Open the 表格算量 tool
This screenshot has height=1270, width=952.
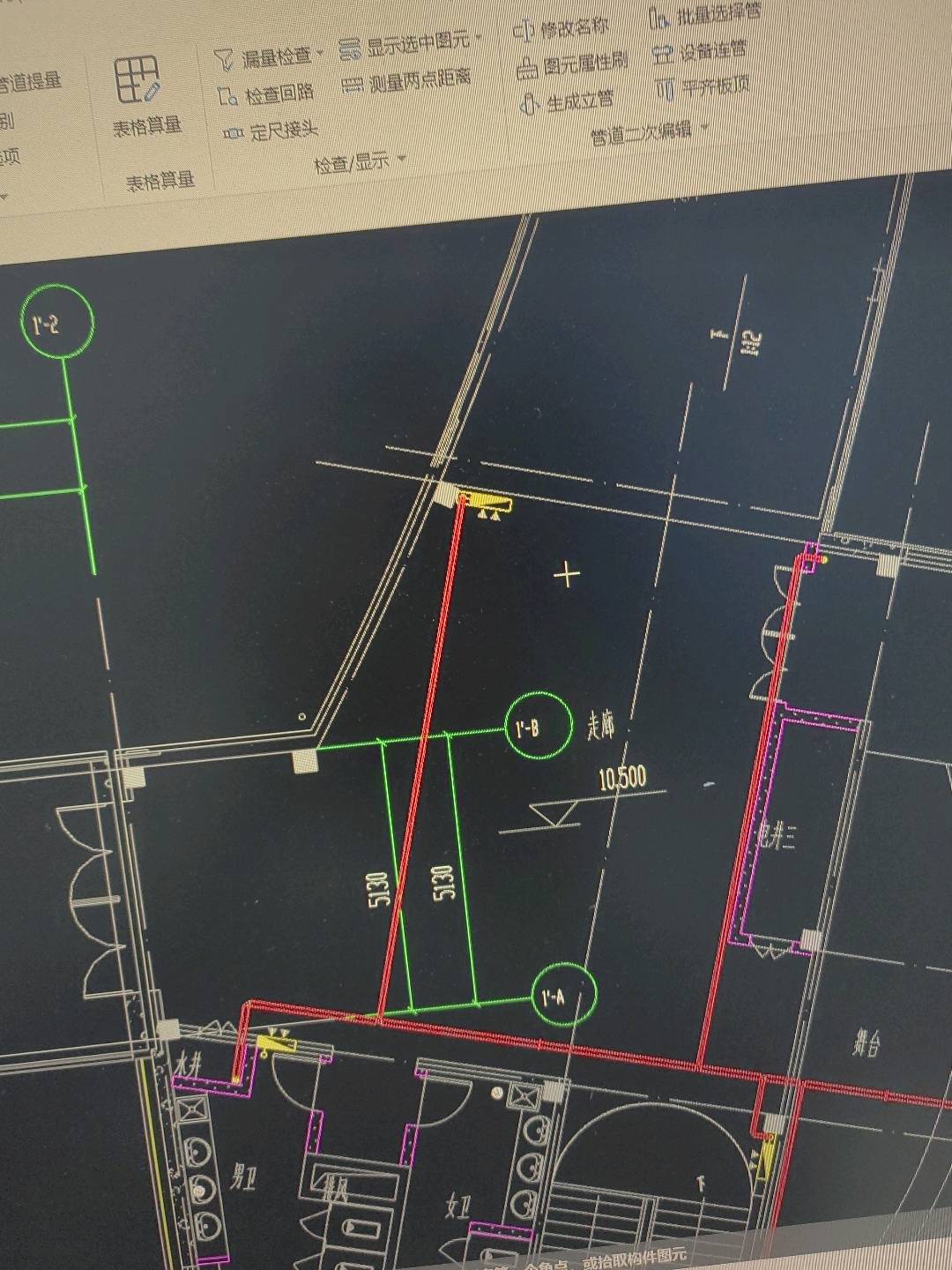click(143, 95)
